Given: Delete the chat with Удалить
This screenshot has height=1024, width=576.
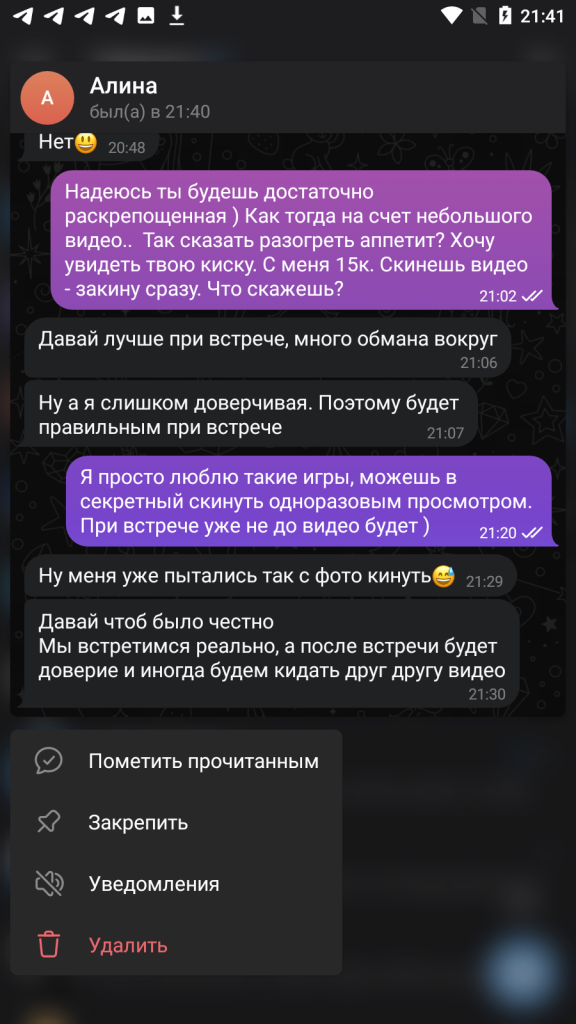Looking at the screenshot, I should pos(176,945).
